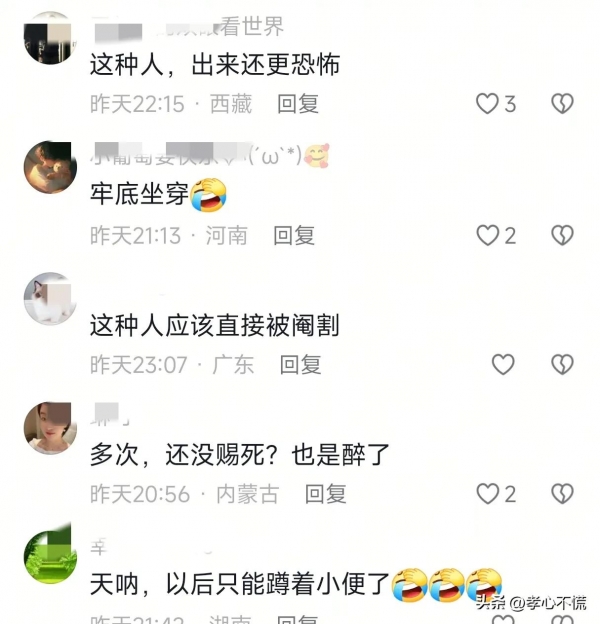Like the comment "这种人应该直接被阉割"
Viewport: 600px width, 624px height.
click(502, 365)
